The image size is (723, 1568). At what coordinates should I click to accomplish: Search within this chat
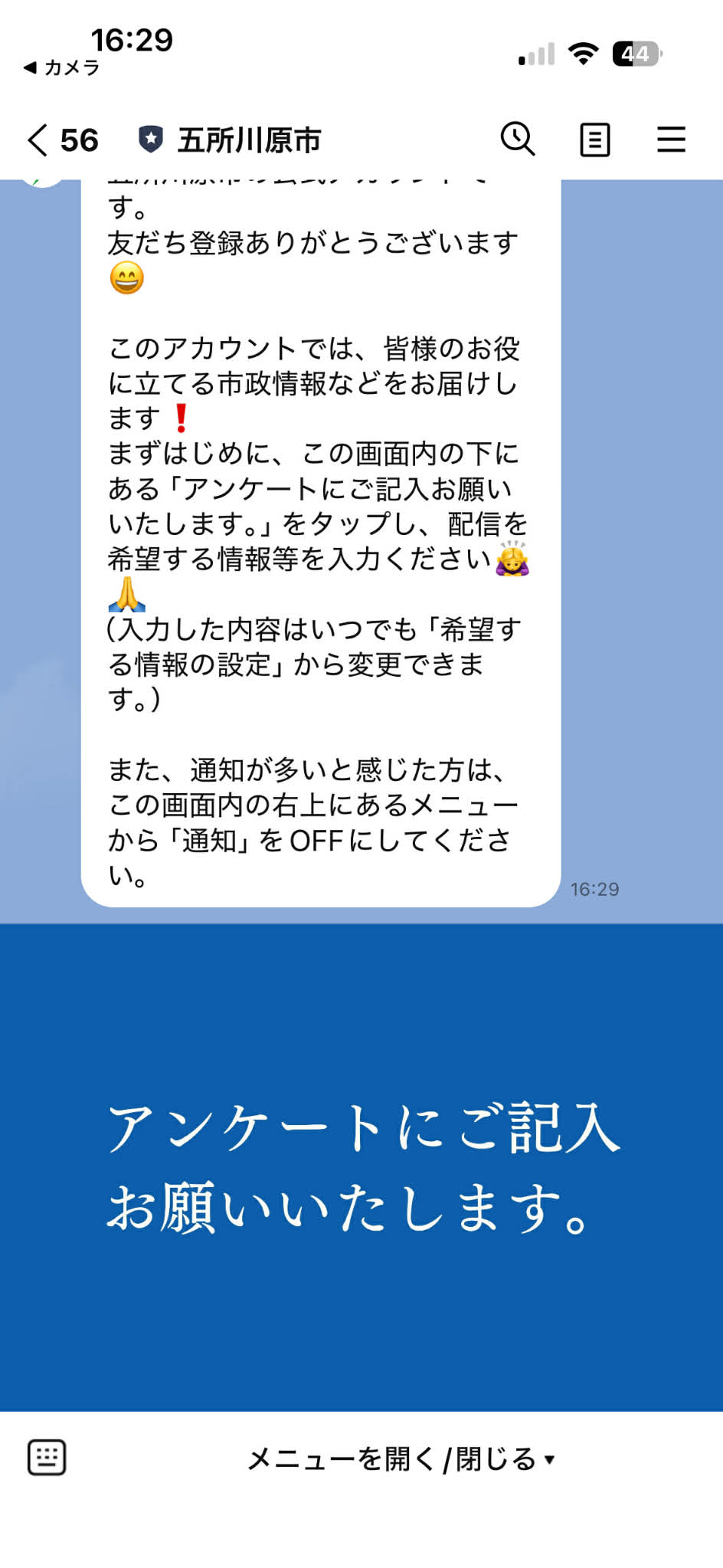click(518, 139)
